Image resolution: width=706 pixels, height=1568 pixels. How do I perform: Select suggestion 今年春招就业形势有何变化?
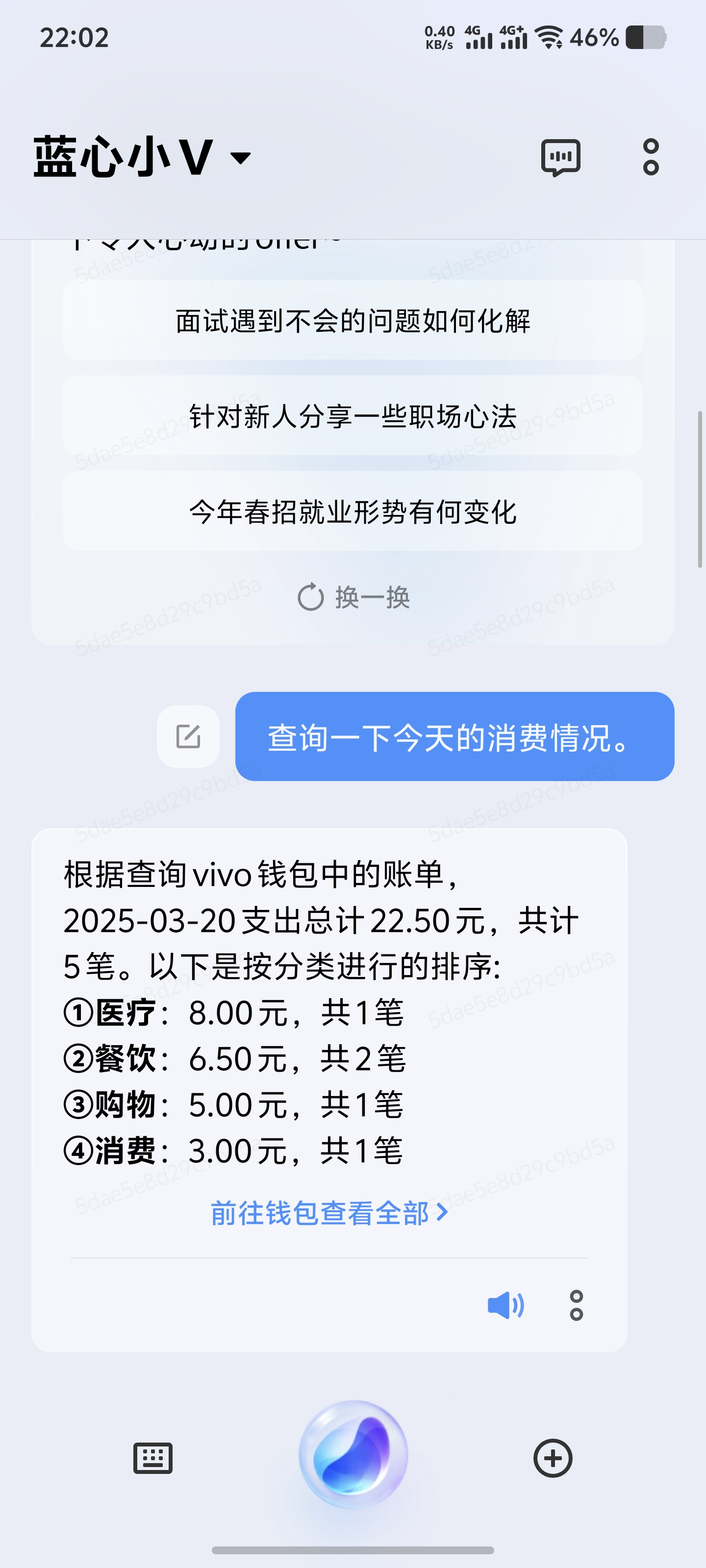pos(353,512)
